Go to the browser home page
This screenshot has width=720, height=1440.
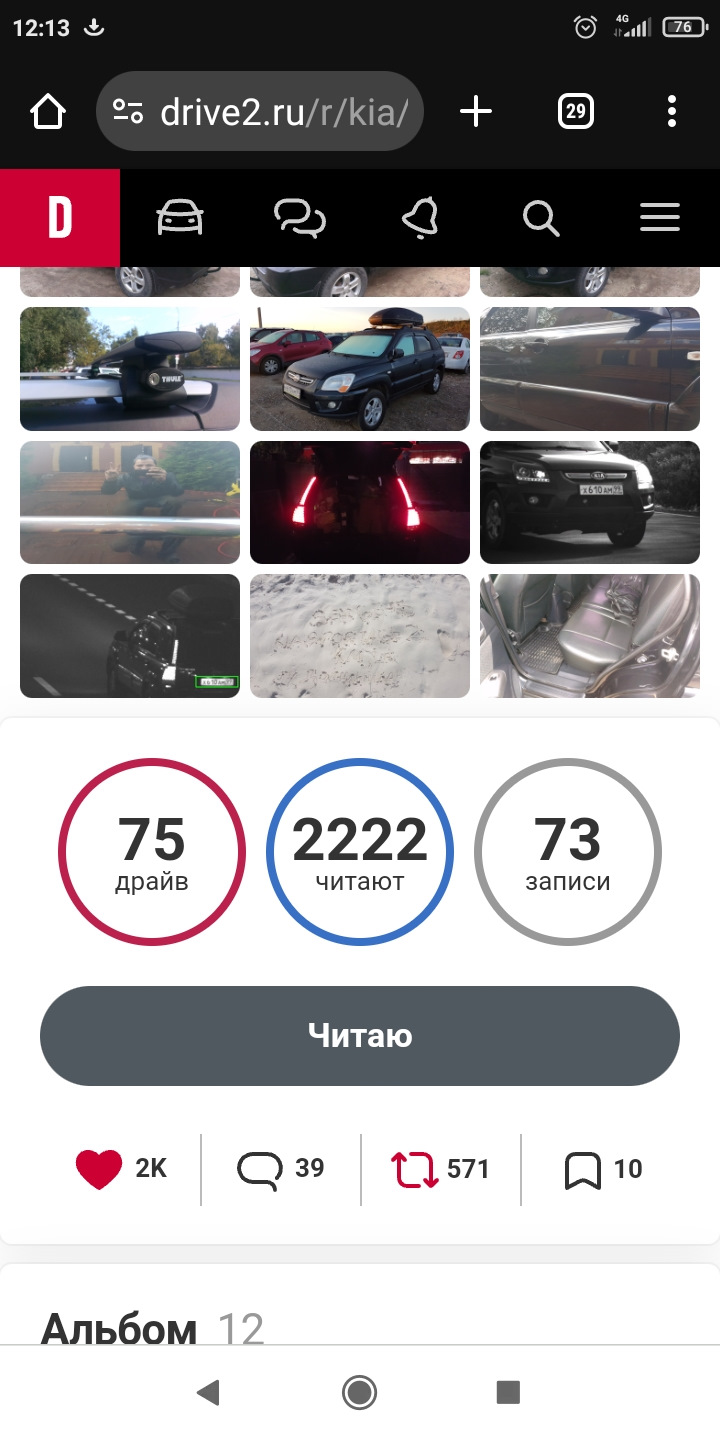point(48,112)
